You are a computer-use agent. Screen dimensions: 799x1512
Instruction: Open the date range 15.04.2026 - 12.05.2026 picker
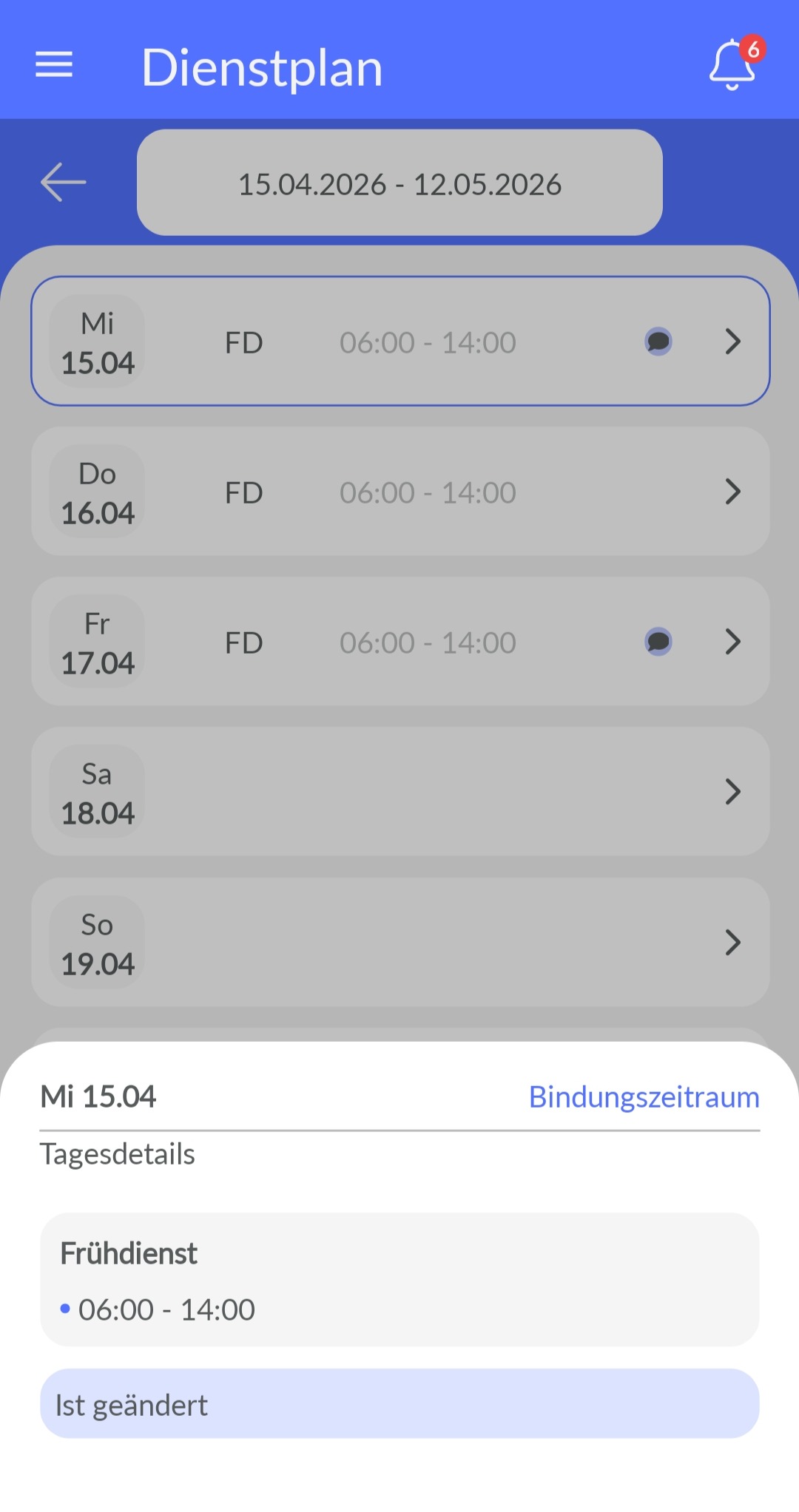(x=399, y=183)
